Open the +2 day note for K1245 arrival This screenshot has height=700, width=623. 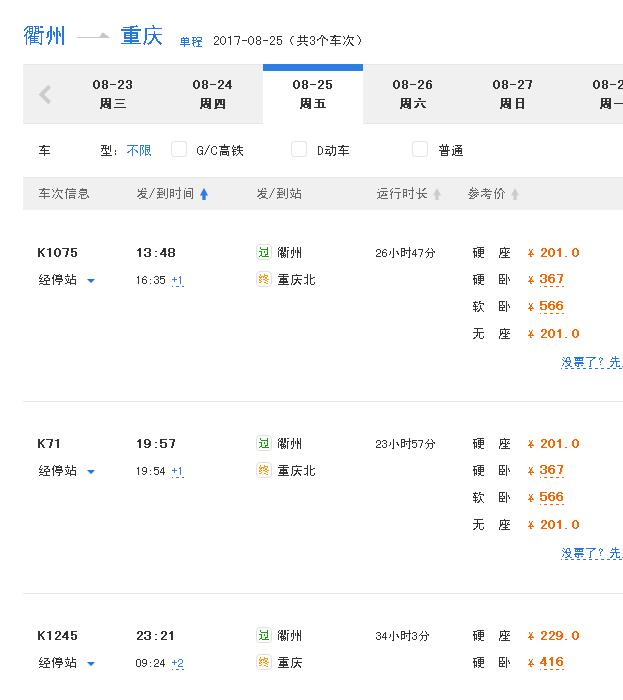(177, 663)
